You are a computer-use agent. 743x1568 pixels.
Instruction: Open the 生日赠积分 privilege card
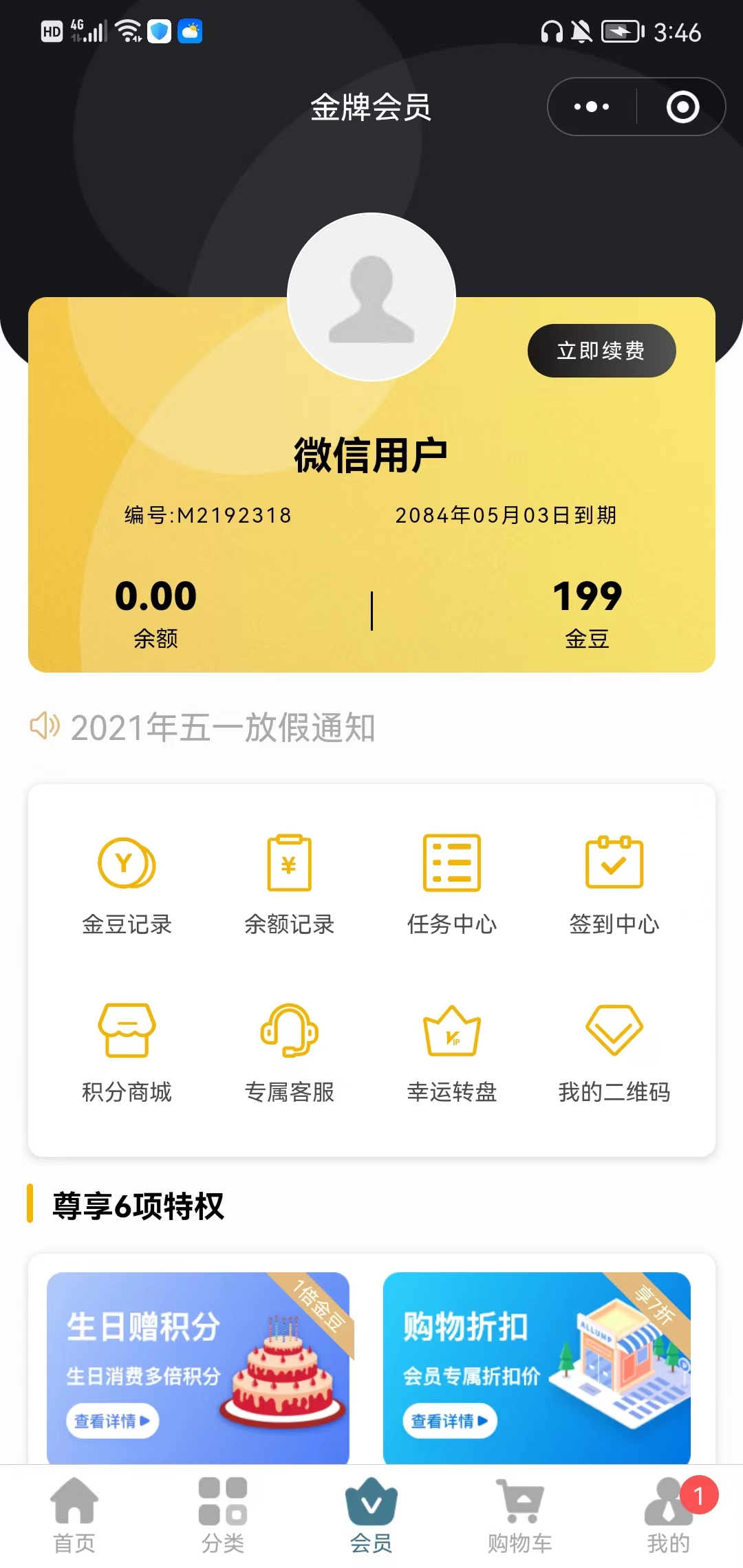(x=198, y=1367)
